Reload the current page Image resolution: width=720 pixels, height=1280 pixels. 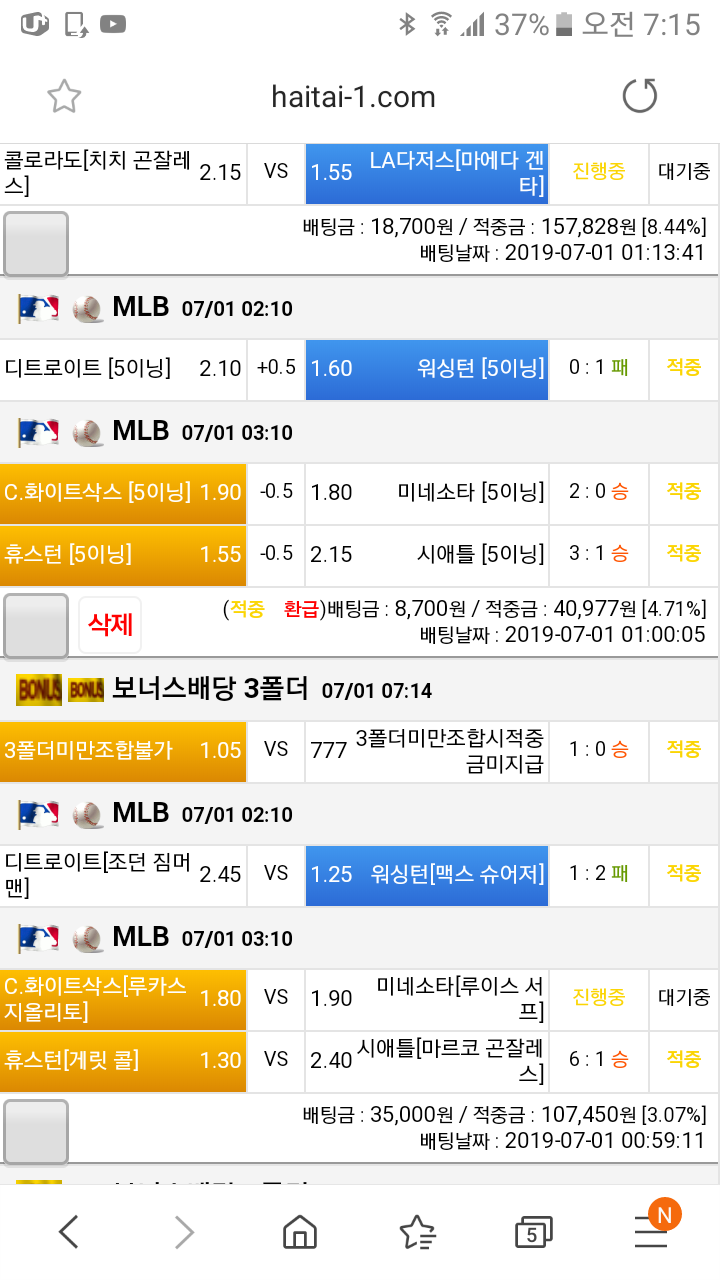[640, 97]
